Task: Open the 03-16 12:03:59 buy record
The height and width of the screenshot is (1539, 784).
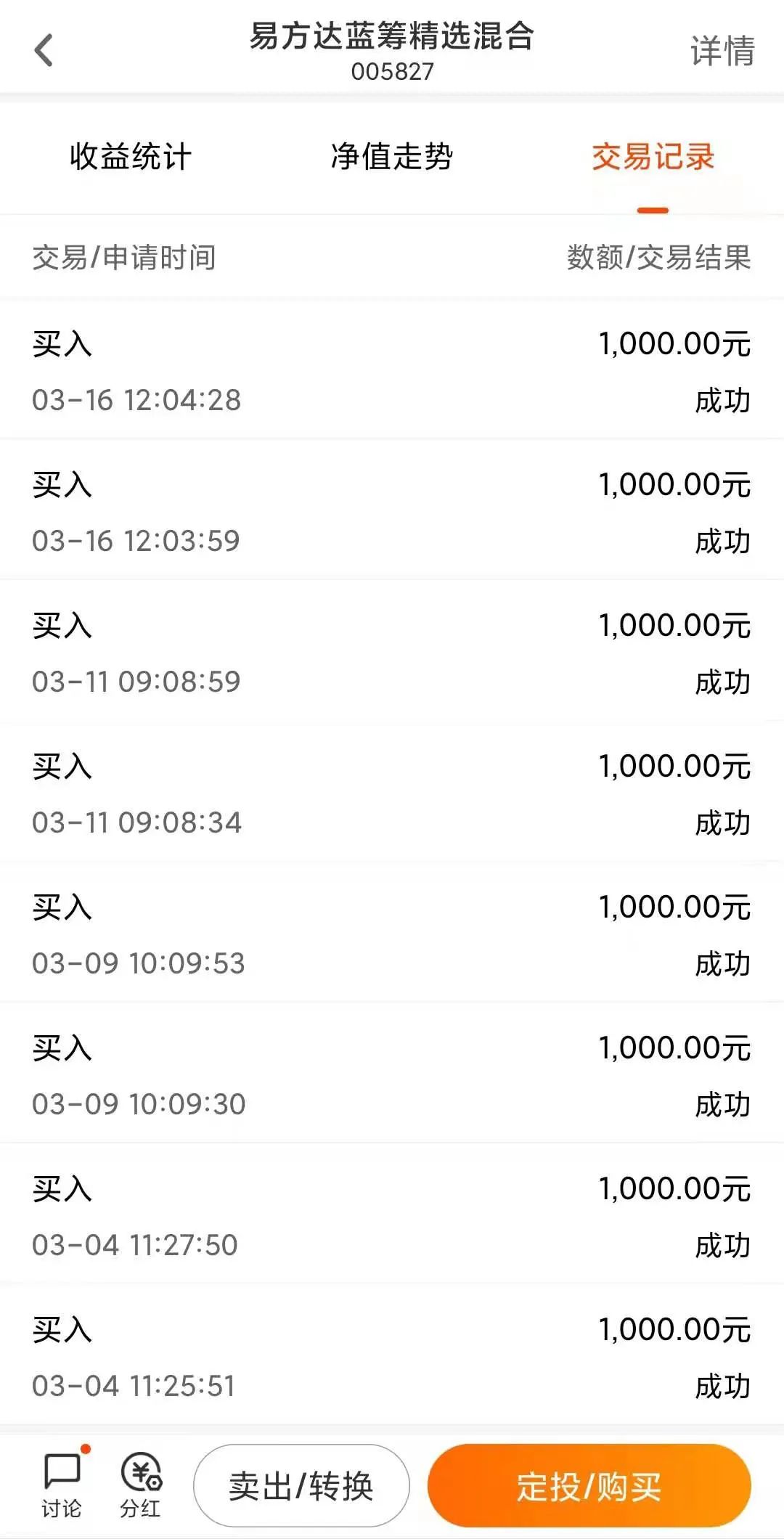Action: click(392, 511)
